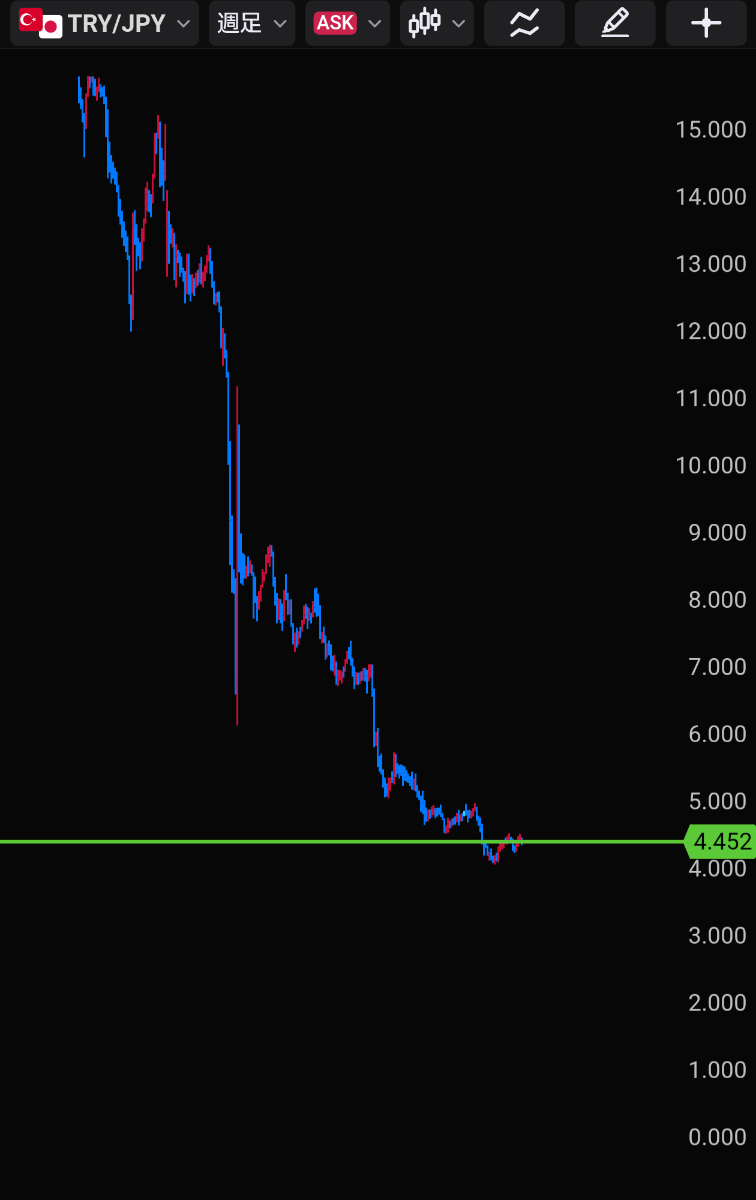The width and height of the screenshot is (756, 1200).
Task: Open the TRY/JPY currency pair selector
Action: pos(104,23)
